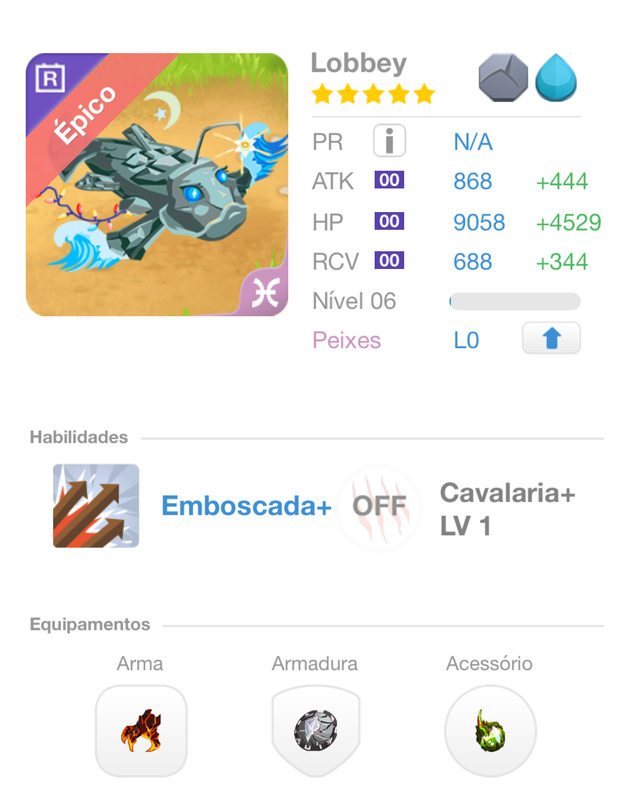Open the Armadura equipment slot

[x=315, y=731]
